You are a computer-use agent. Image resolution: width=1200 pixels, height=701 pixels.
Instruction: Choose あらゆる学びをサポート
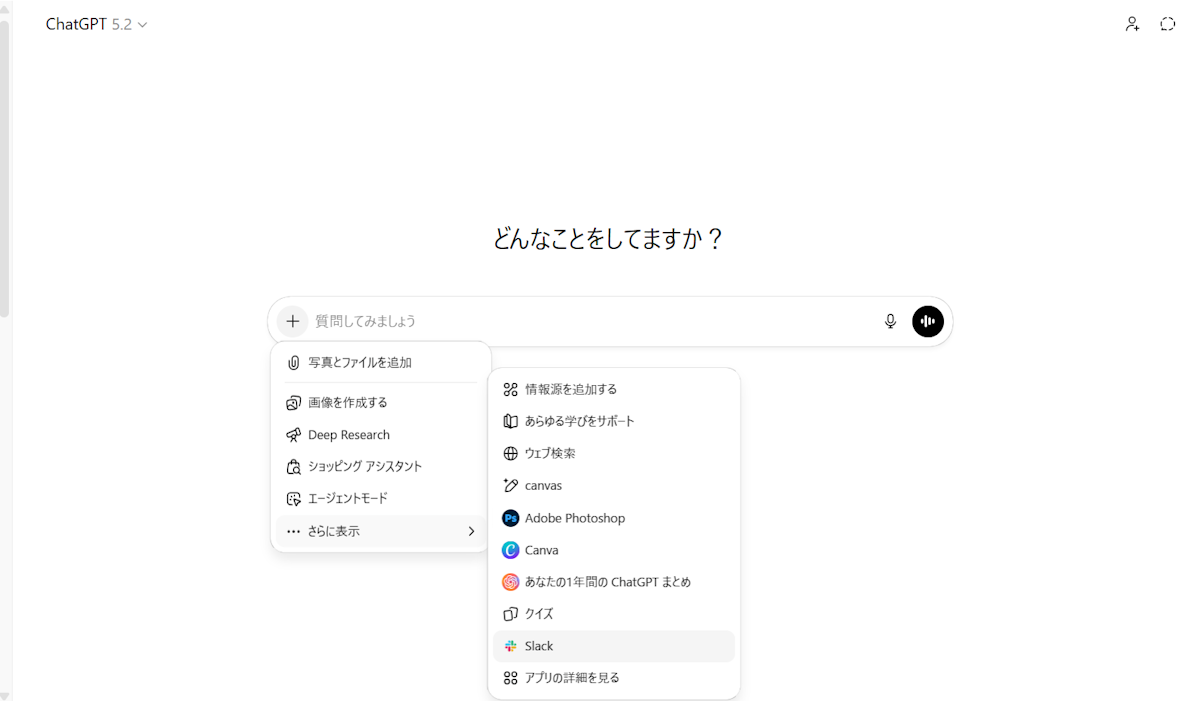coord(580,421)
